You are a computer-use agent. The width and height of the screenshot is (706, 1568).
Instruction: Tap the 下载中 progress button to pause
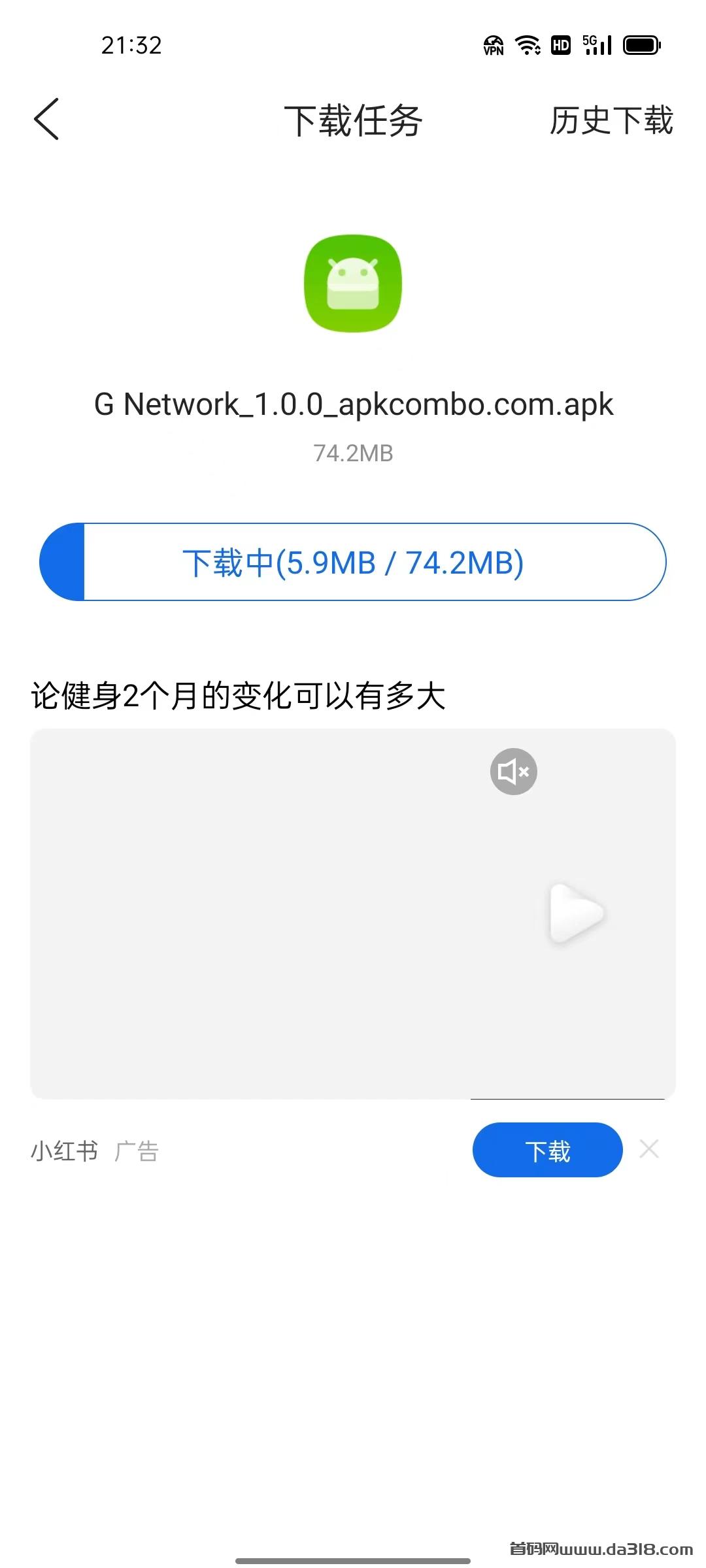tap(353, 562)
